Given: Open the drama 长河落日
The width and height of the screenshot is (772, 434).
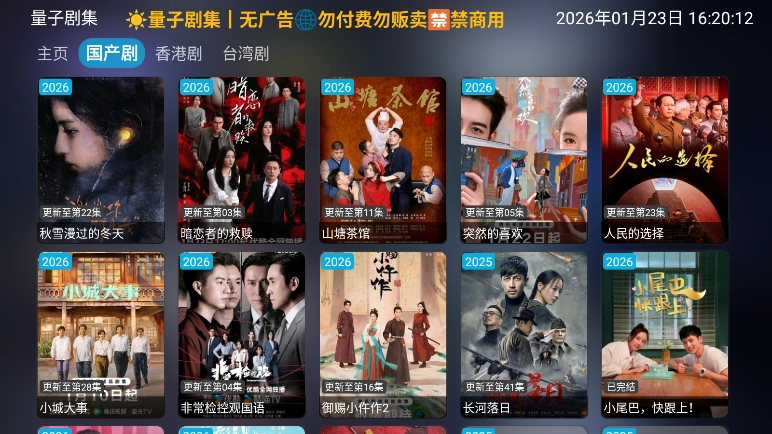Looking at the screenshot, I should click(524, 334).
